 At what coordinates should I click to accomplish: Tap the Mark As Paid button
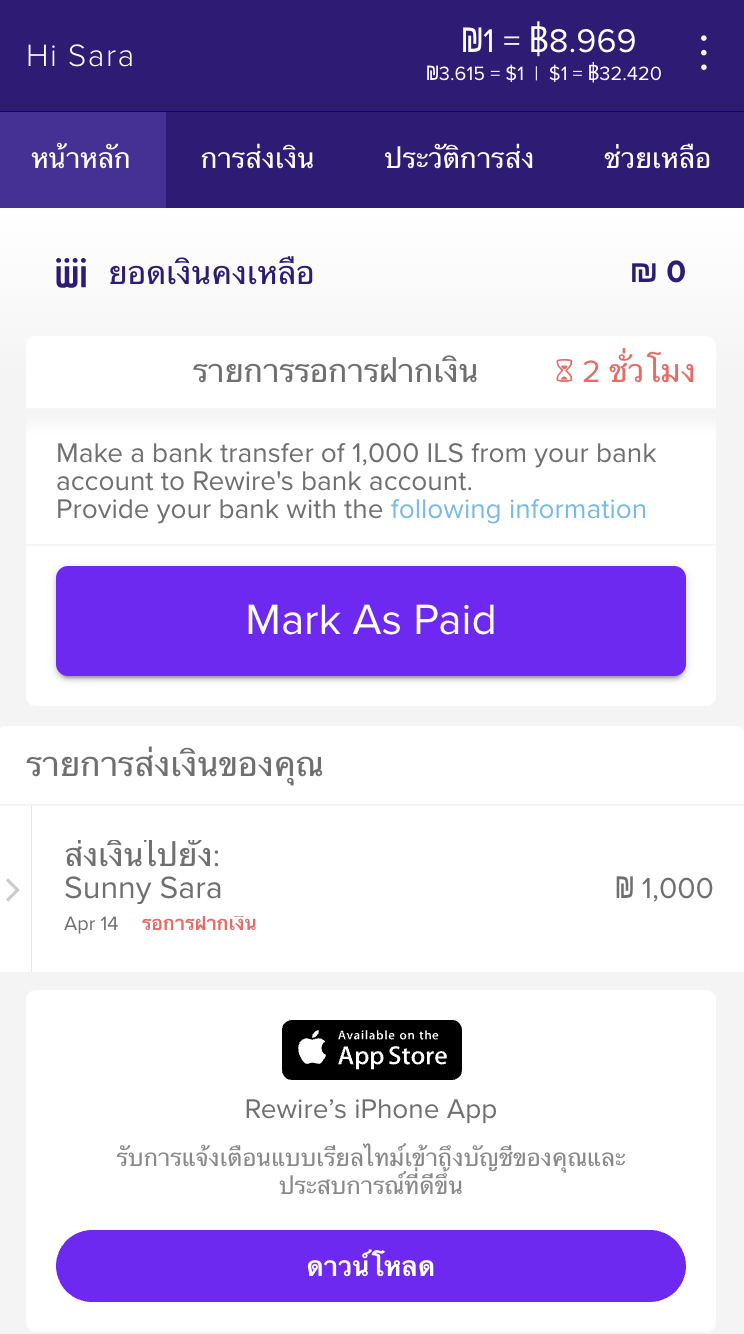[x=371, y=621]
